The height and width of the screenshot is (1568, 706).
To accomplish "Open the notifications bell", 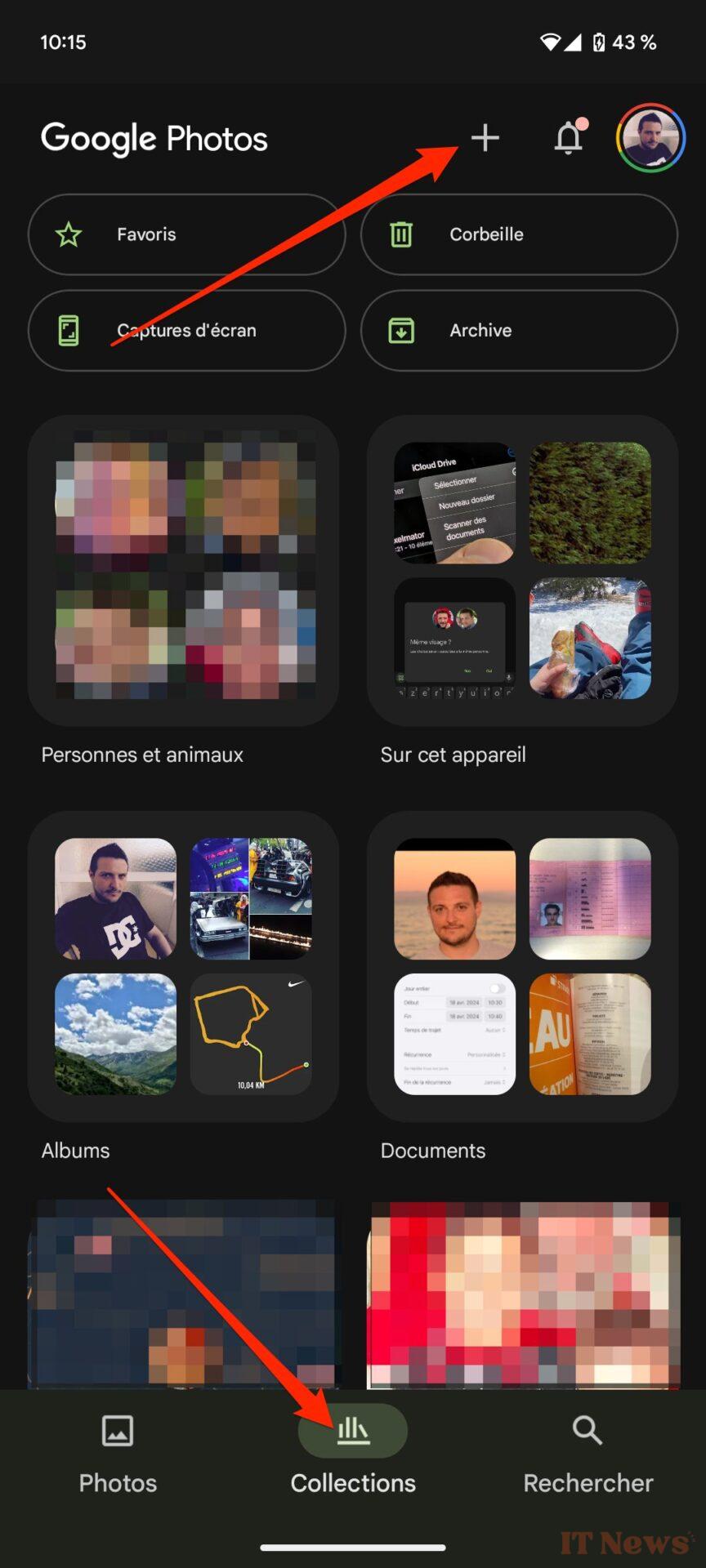I will click(570, 138).
